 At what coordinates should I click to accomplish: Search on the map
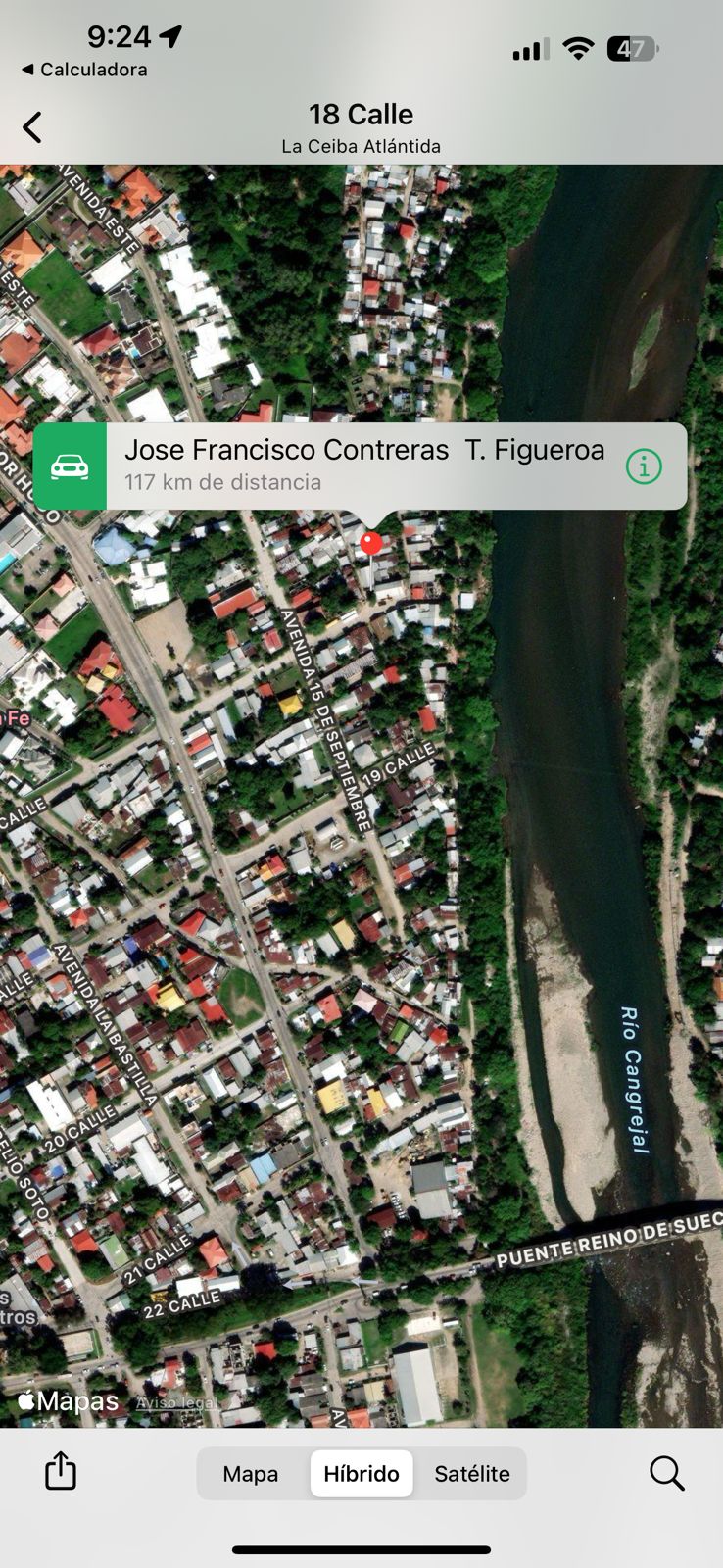(666, 1473)
